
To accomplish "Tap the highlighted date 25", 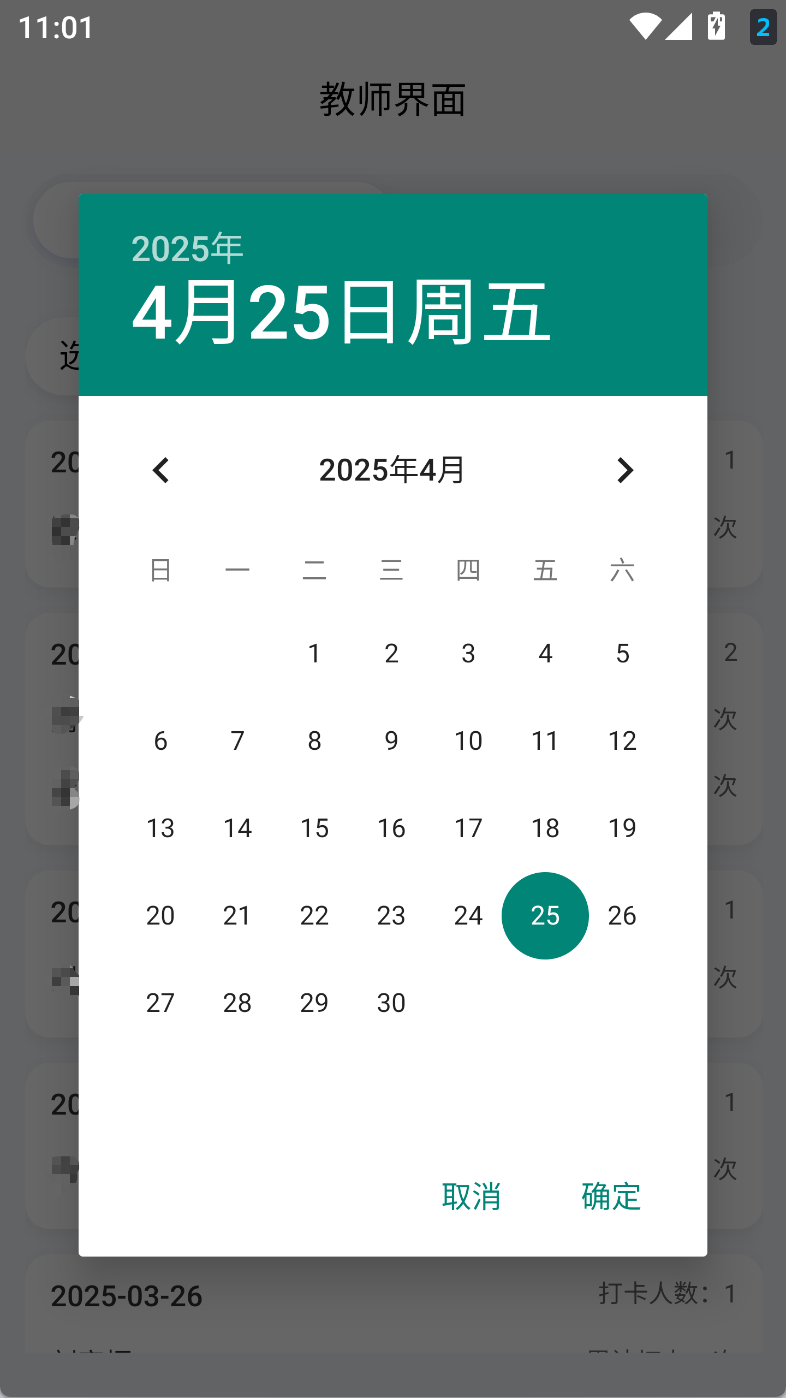I will click(x=545, y=916).
